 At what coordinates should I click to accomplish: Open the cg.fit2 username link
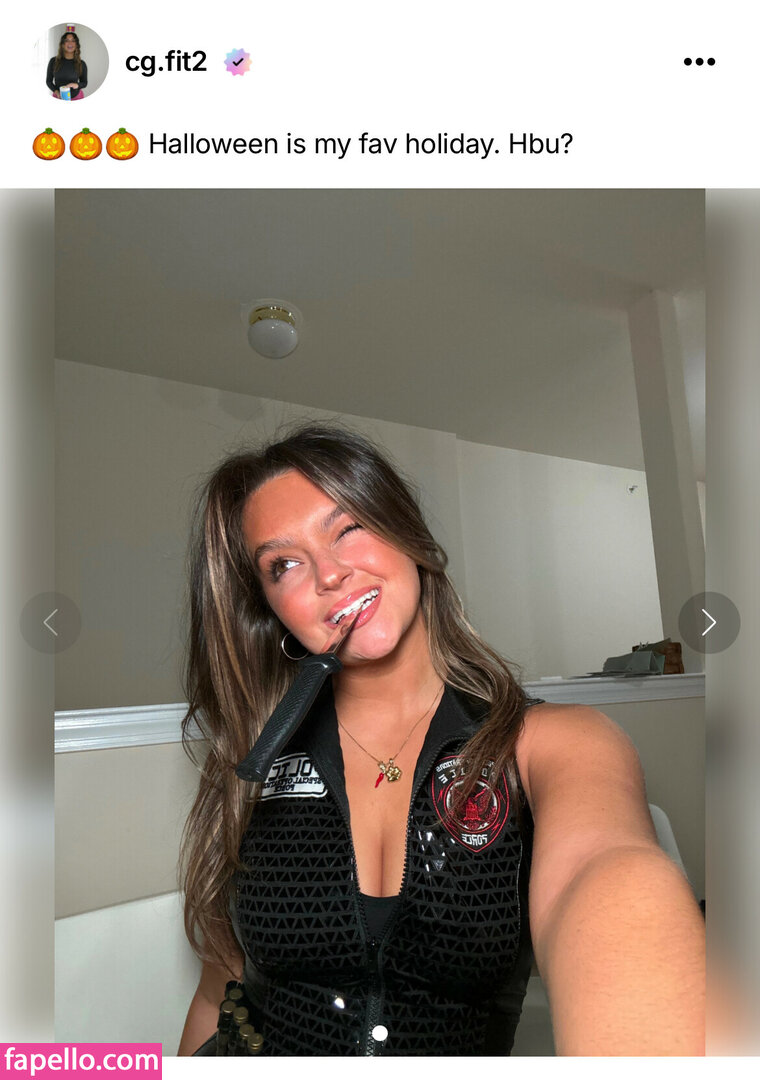click(166, 62)
